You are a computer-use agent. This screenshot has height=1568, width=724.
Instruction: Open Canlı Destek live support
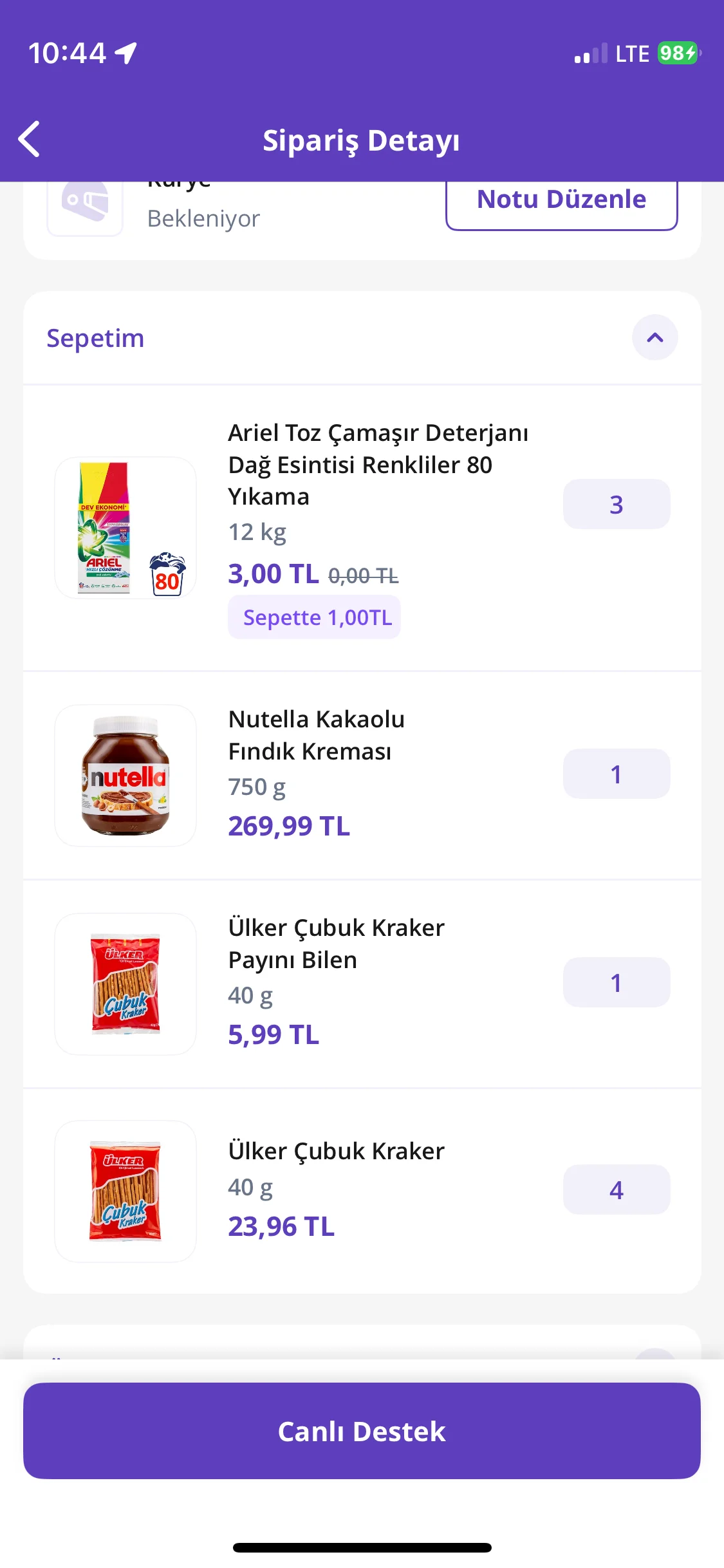coord(362,1431)
